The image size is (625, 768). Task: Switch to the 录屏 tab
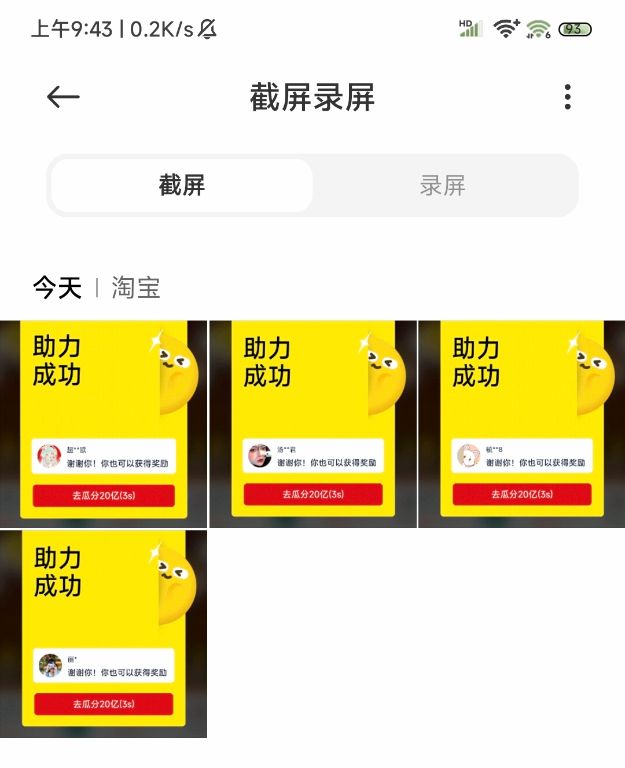(x=442, y=185)
